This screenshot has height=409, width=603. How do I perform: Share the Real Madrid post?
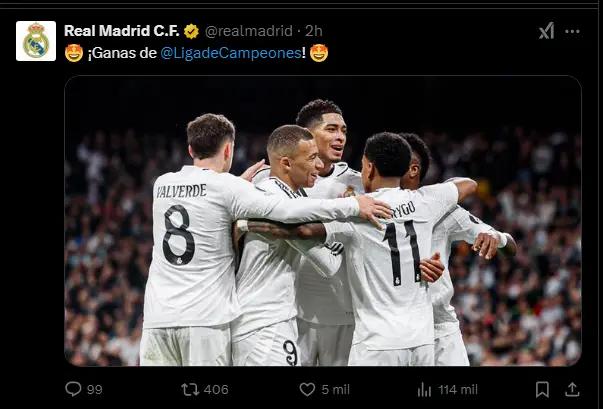(572, 389)
